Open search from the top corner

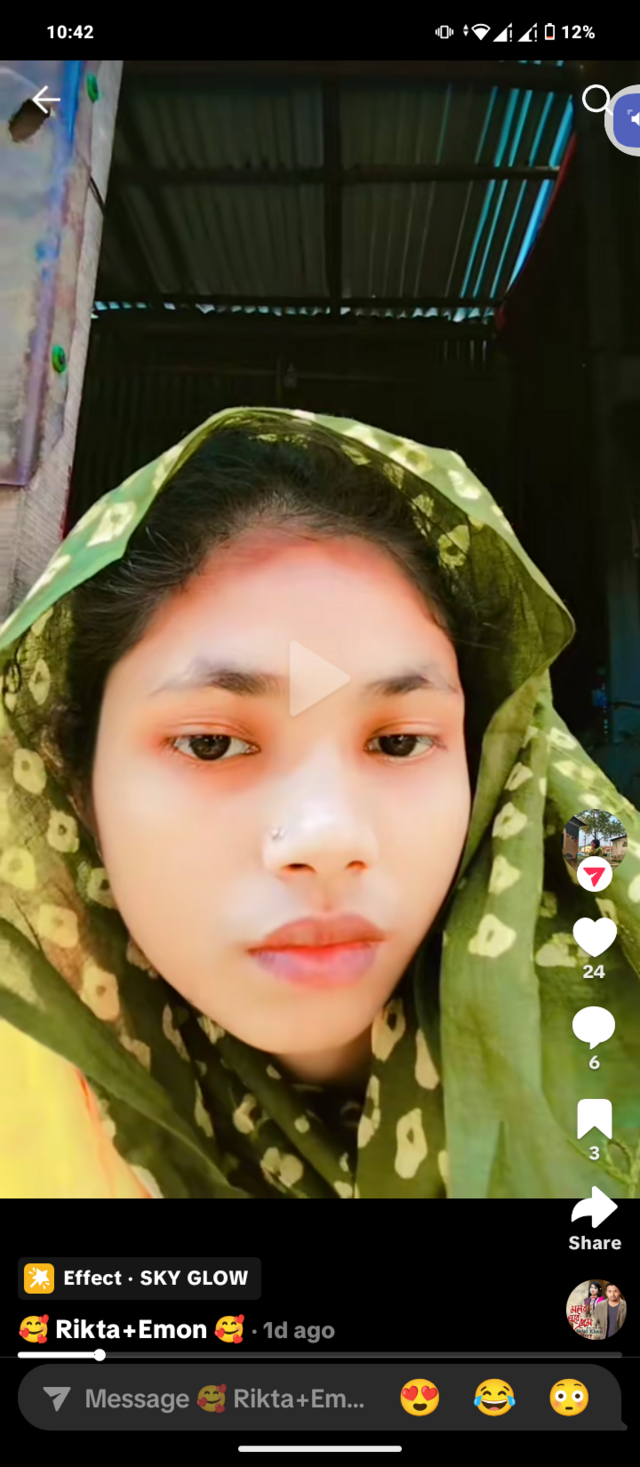point(596,99)
